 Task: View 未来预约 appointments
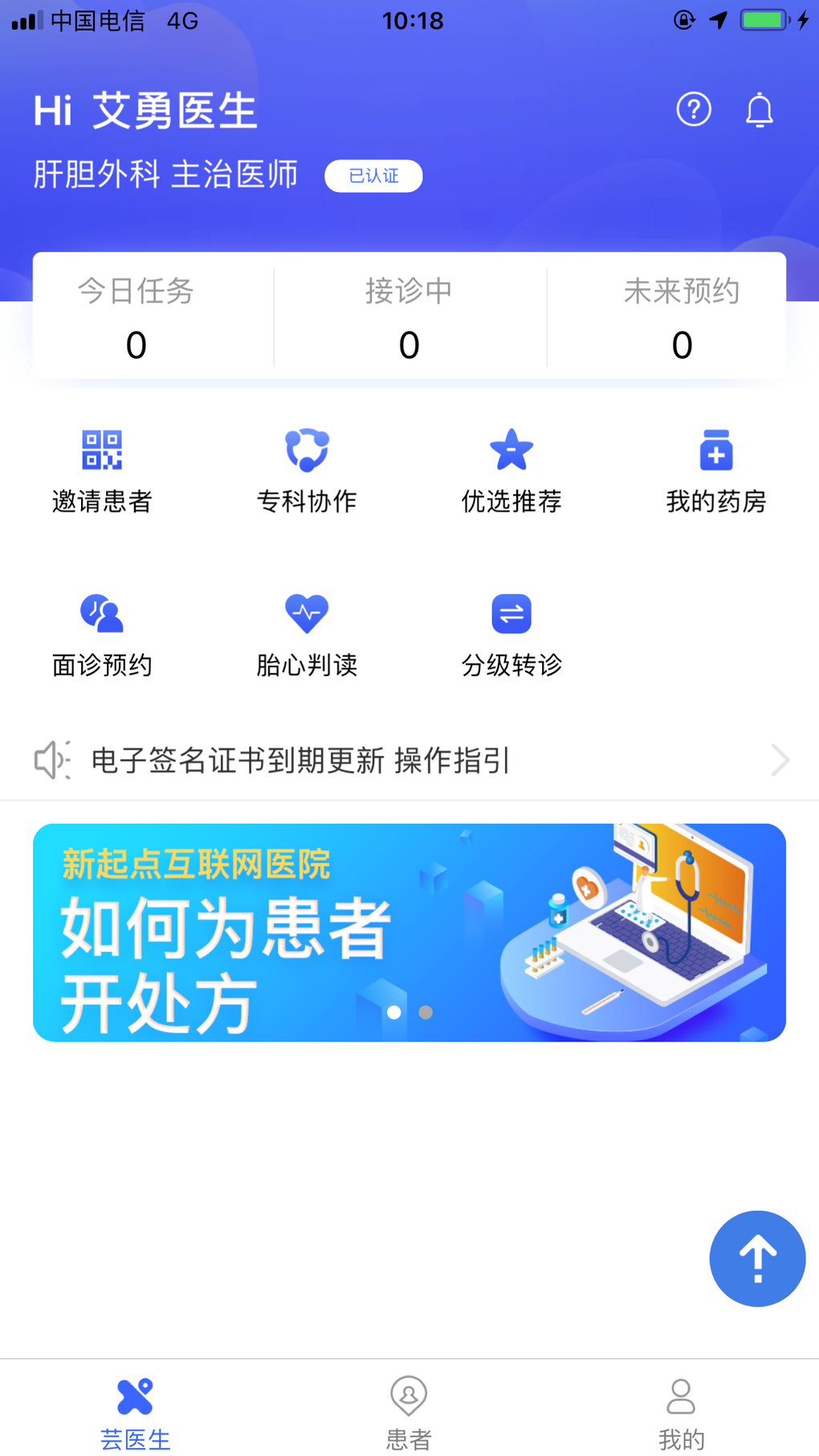[682, 317]
